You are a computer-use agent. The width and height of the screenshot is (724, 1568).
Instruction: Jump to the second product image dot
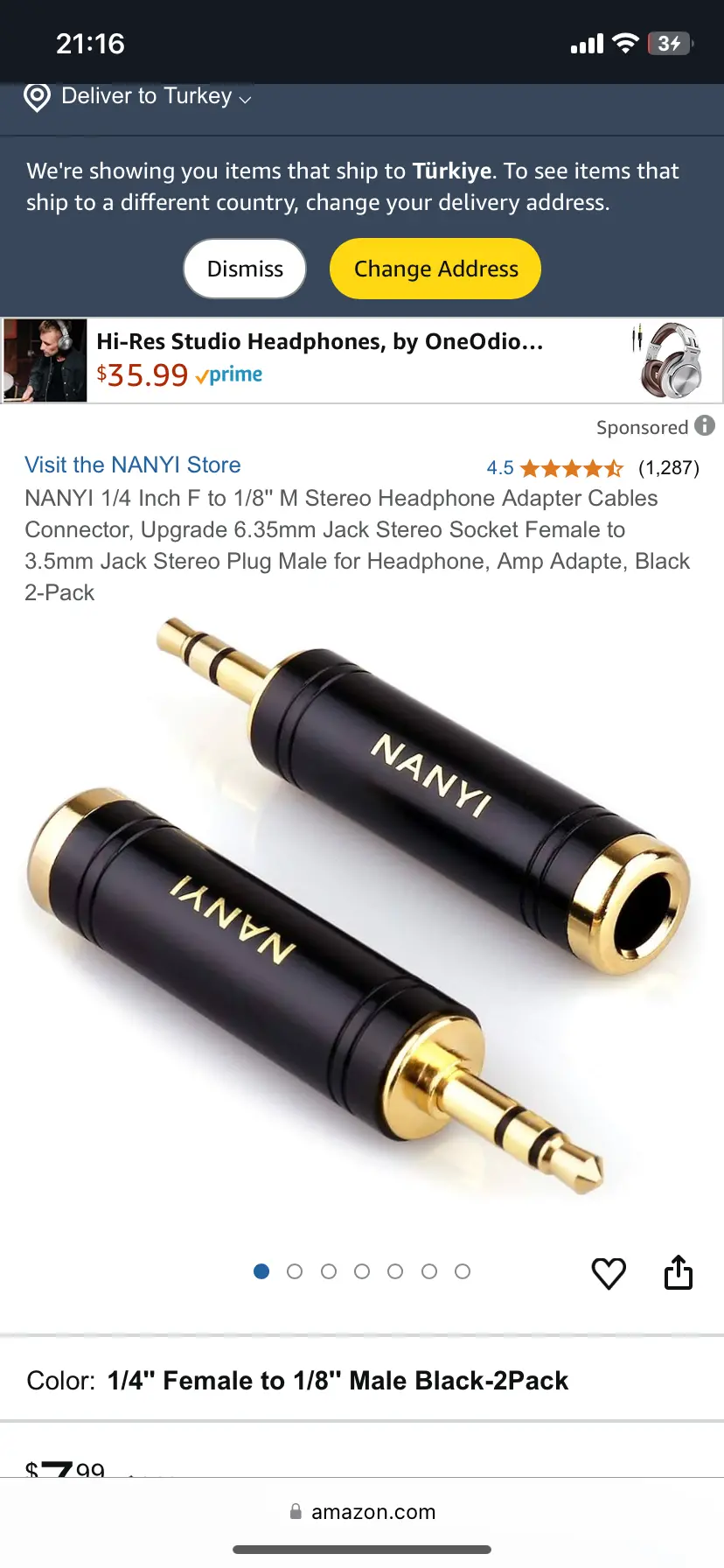[x=295, y=1271]
